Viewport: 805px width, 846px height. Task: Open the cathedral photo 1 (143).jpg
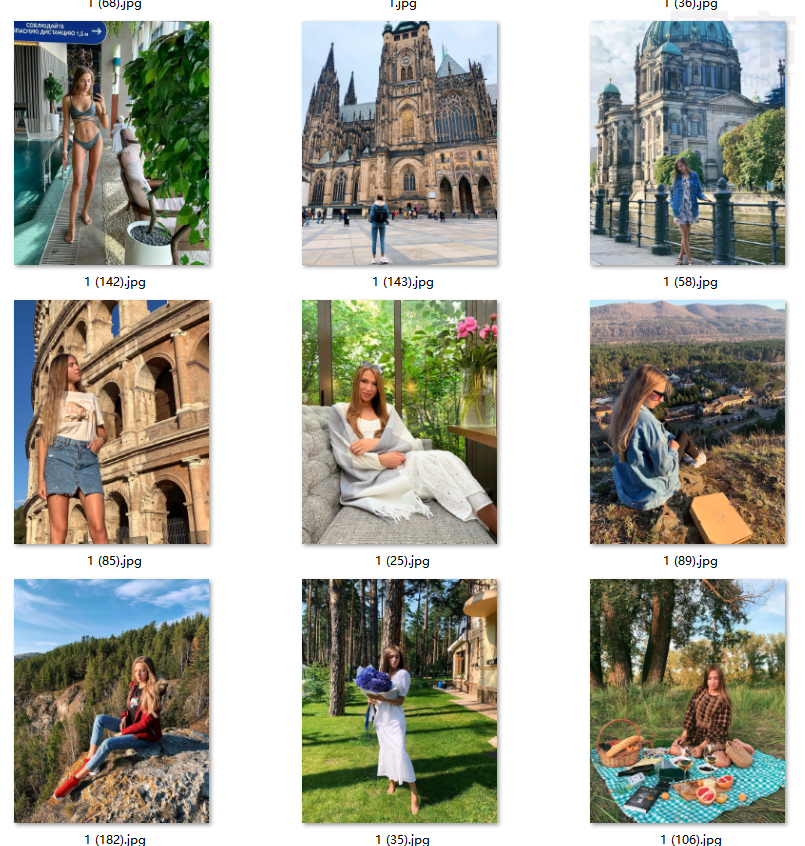[x=399, y=143]
